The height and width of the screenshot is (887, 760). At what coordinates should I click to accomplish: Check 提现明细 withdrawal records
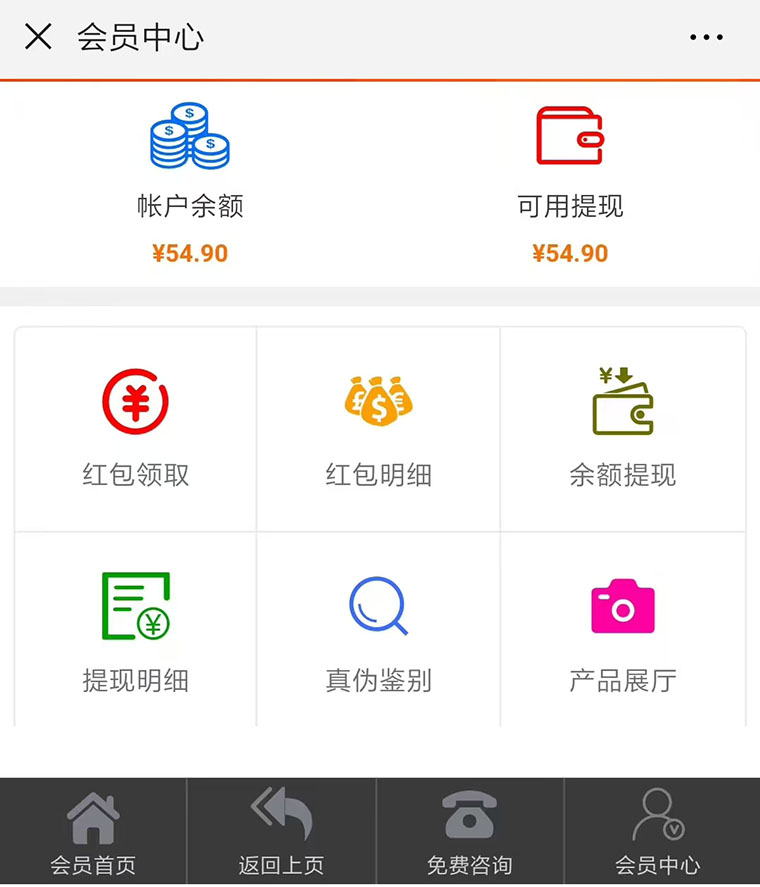pyautogui.click(x=136, y=632)
